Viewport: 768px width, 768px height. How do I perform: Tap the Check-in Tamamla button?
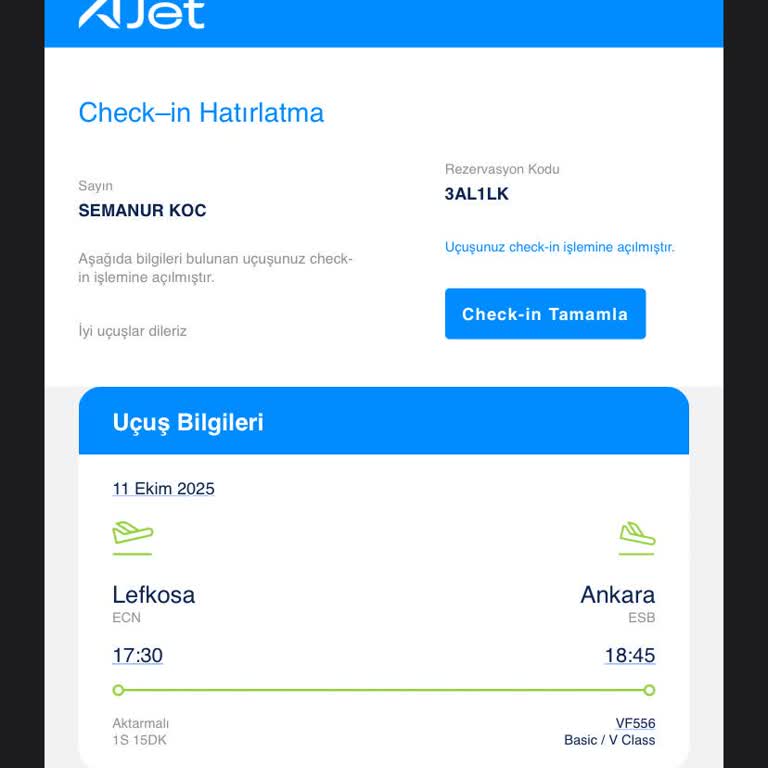pyautogui.click(x=545, y=314)
